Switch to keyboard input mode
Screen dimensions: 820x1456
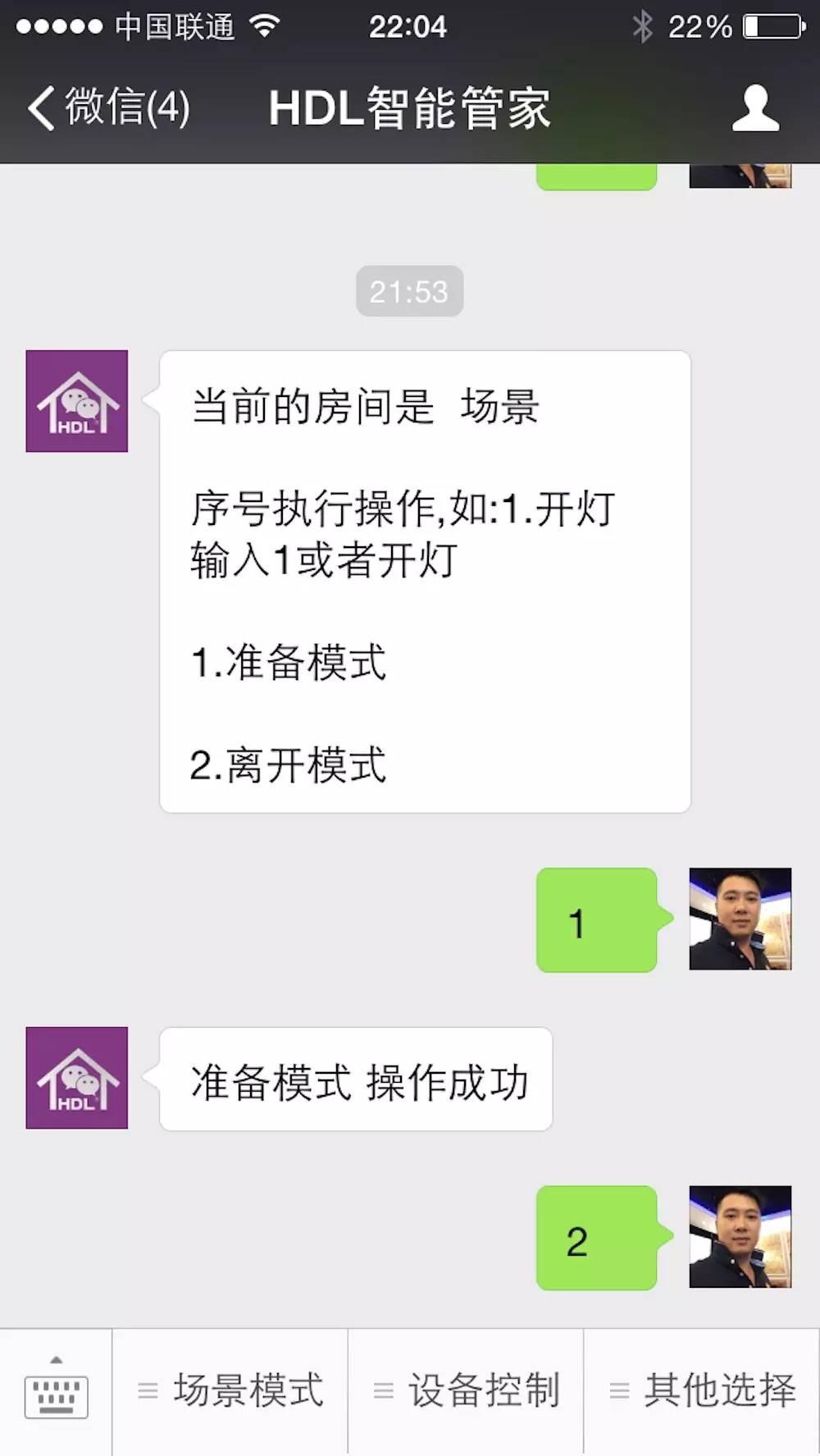pyautogui.click(x=56, y=1392)
